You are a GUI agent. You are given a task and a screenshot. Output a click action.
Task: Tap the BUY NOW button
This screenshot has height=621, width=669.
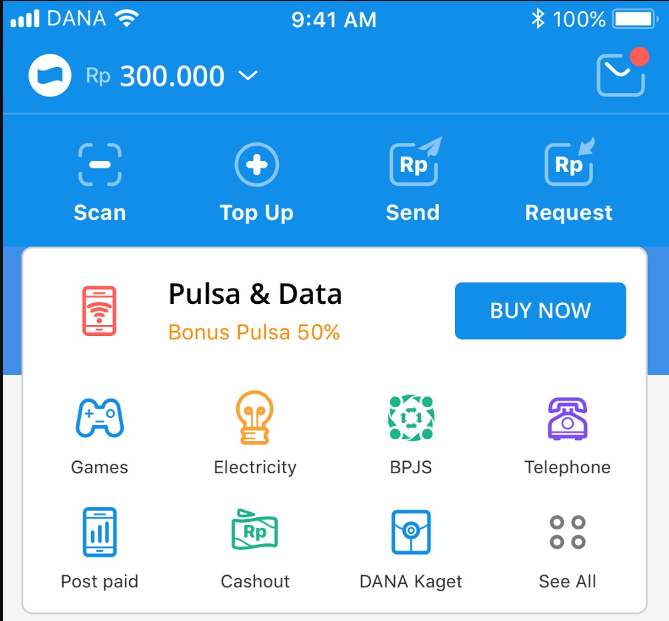pyautogui.click(x=540, y=311)
